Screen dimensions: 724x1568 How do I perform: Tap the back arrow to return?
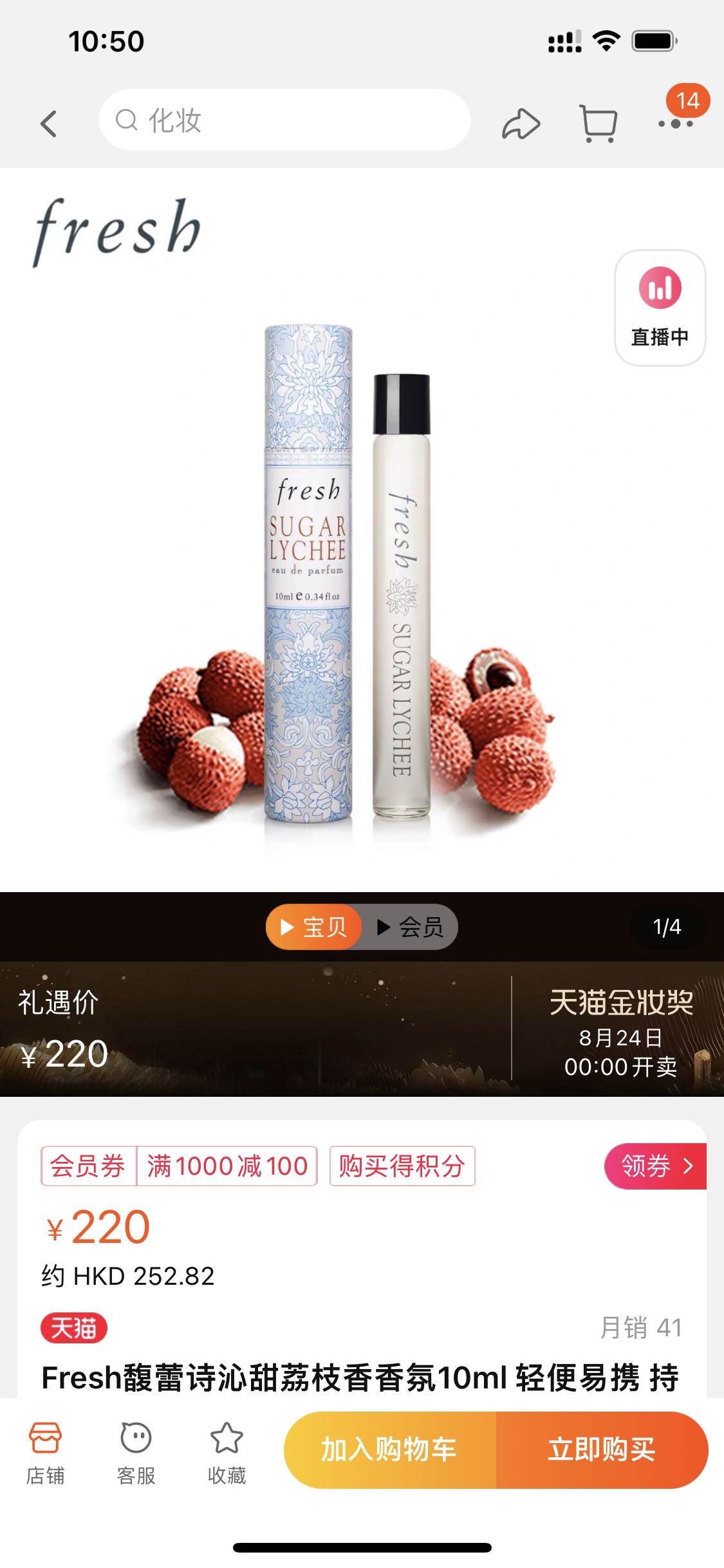[49, 124]
